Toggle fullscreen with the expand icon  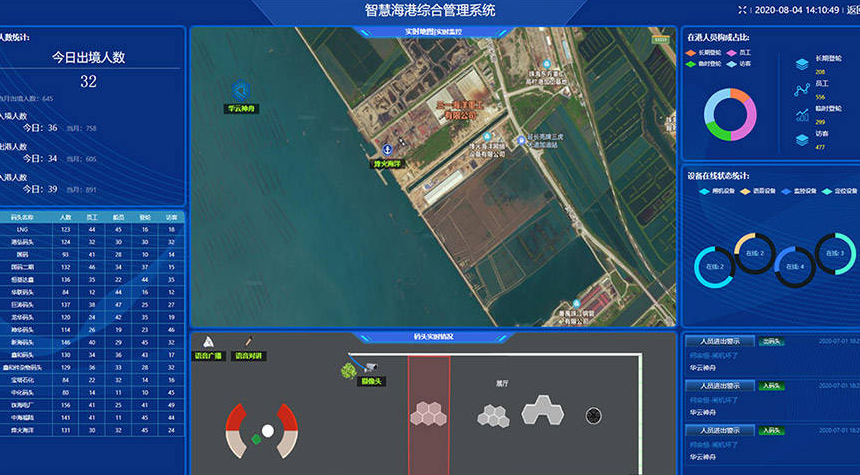[x=741, y=10]
